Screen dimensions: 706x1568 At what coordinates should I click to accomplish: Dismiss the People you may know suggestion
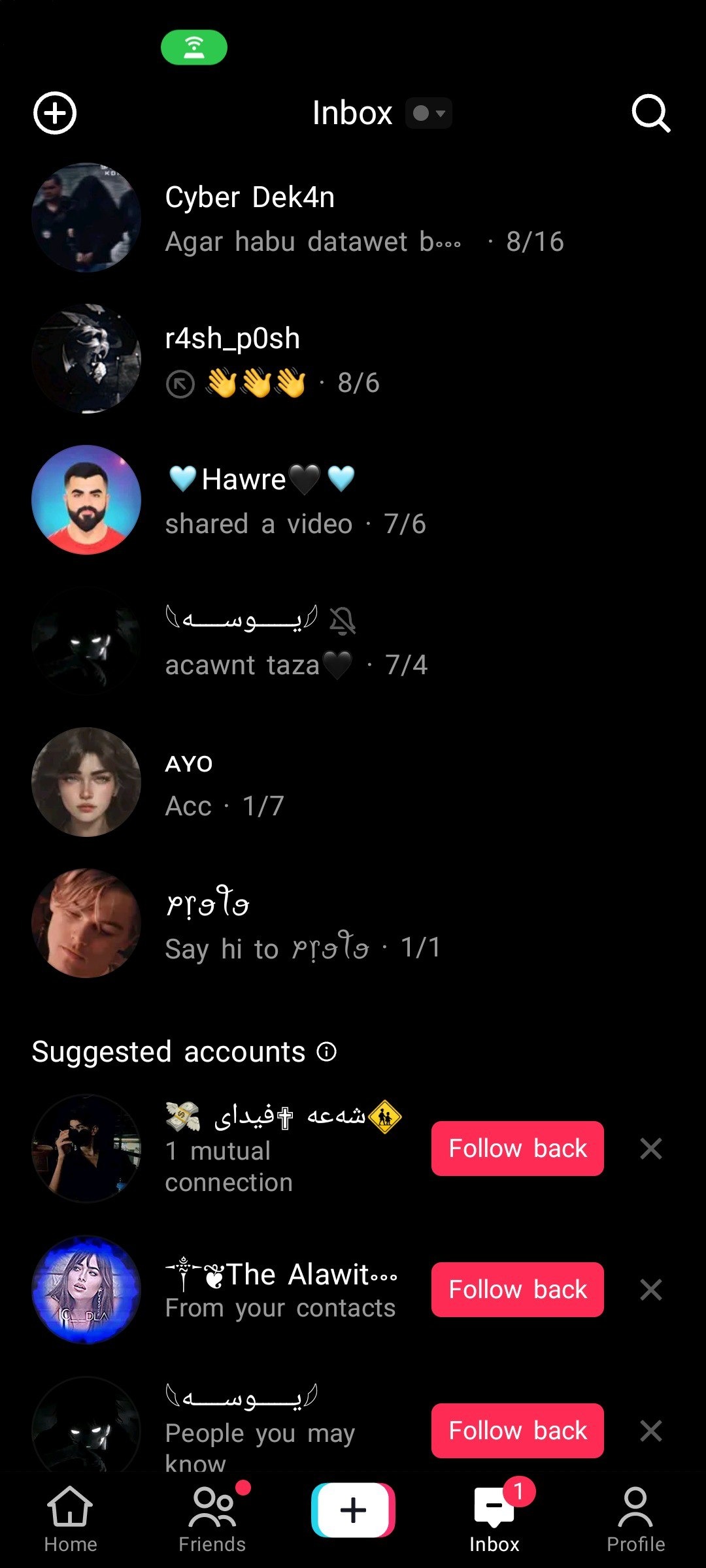650,1431
